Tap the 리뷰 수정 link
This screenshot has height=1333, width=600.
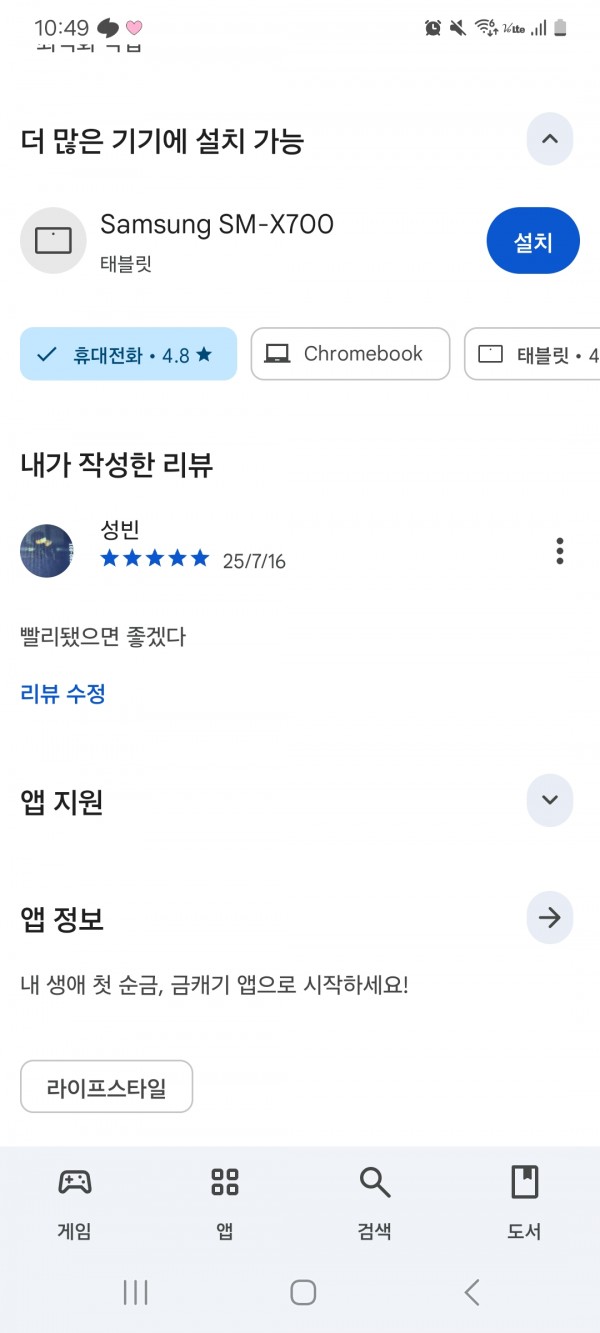[x=63, y=693]
